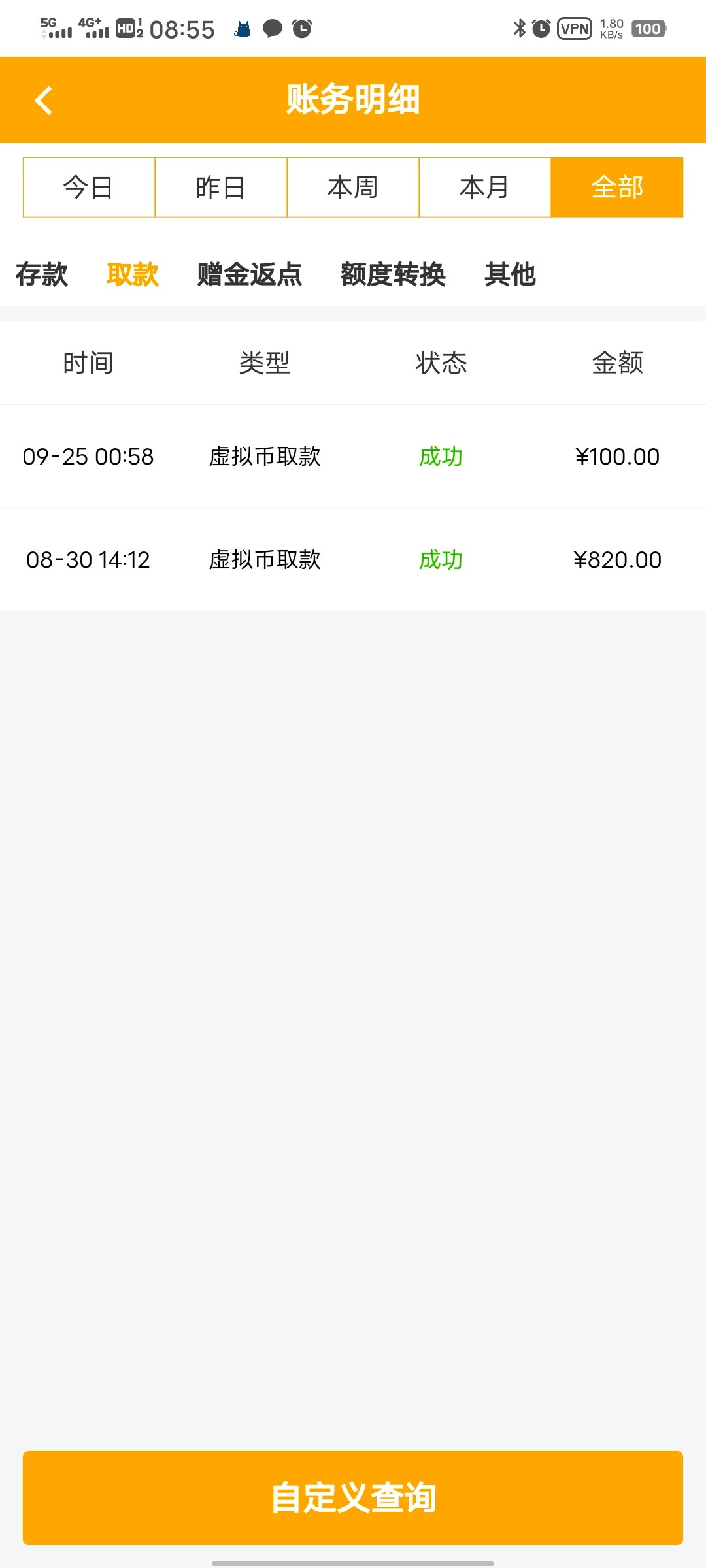This screenshot has width=706, height=1568.
Task: View 额度转换 records
Action: pos(393,274)
